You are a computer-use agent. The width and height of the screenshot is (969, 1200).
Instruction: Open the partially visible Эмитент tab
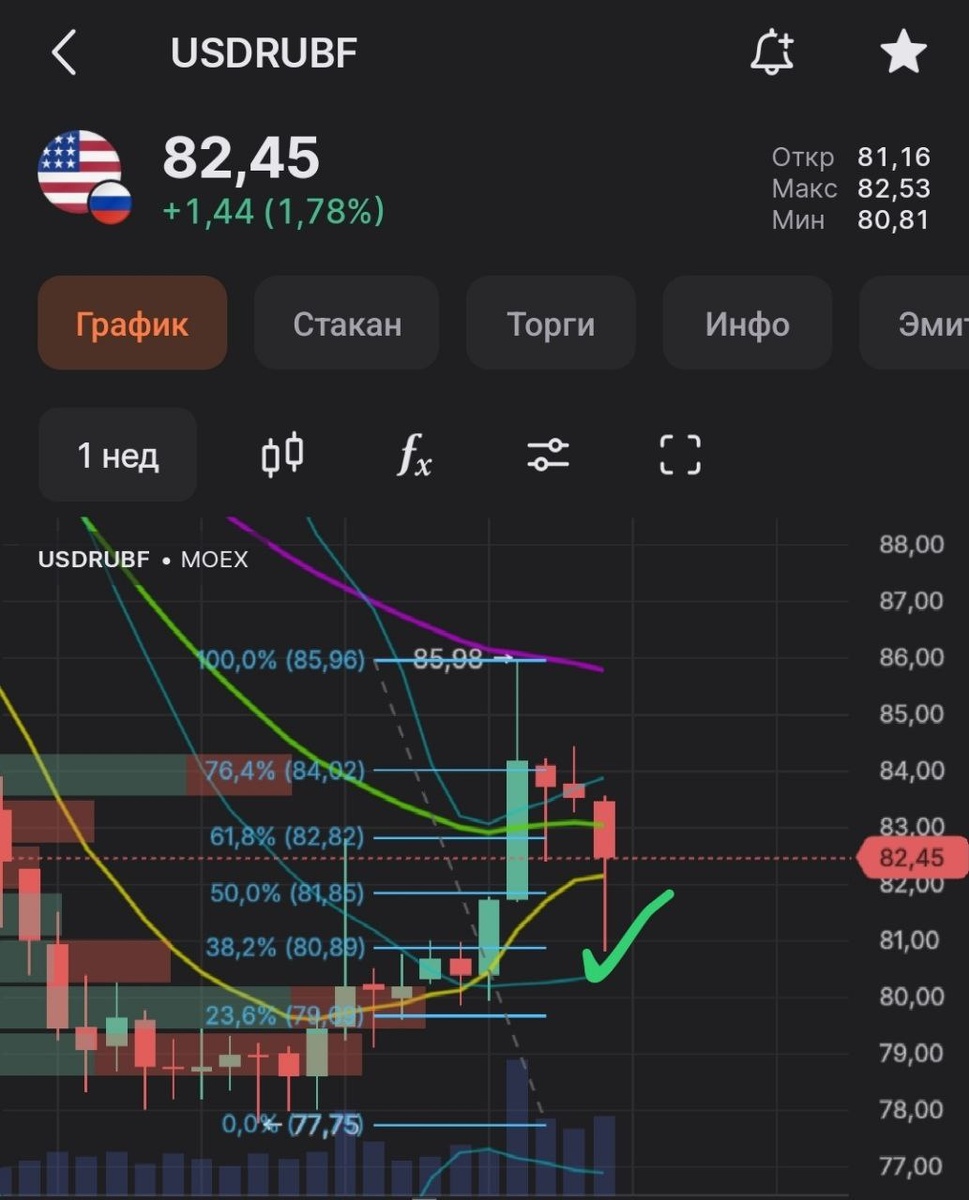point(925,324)
